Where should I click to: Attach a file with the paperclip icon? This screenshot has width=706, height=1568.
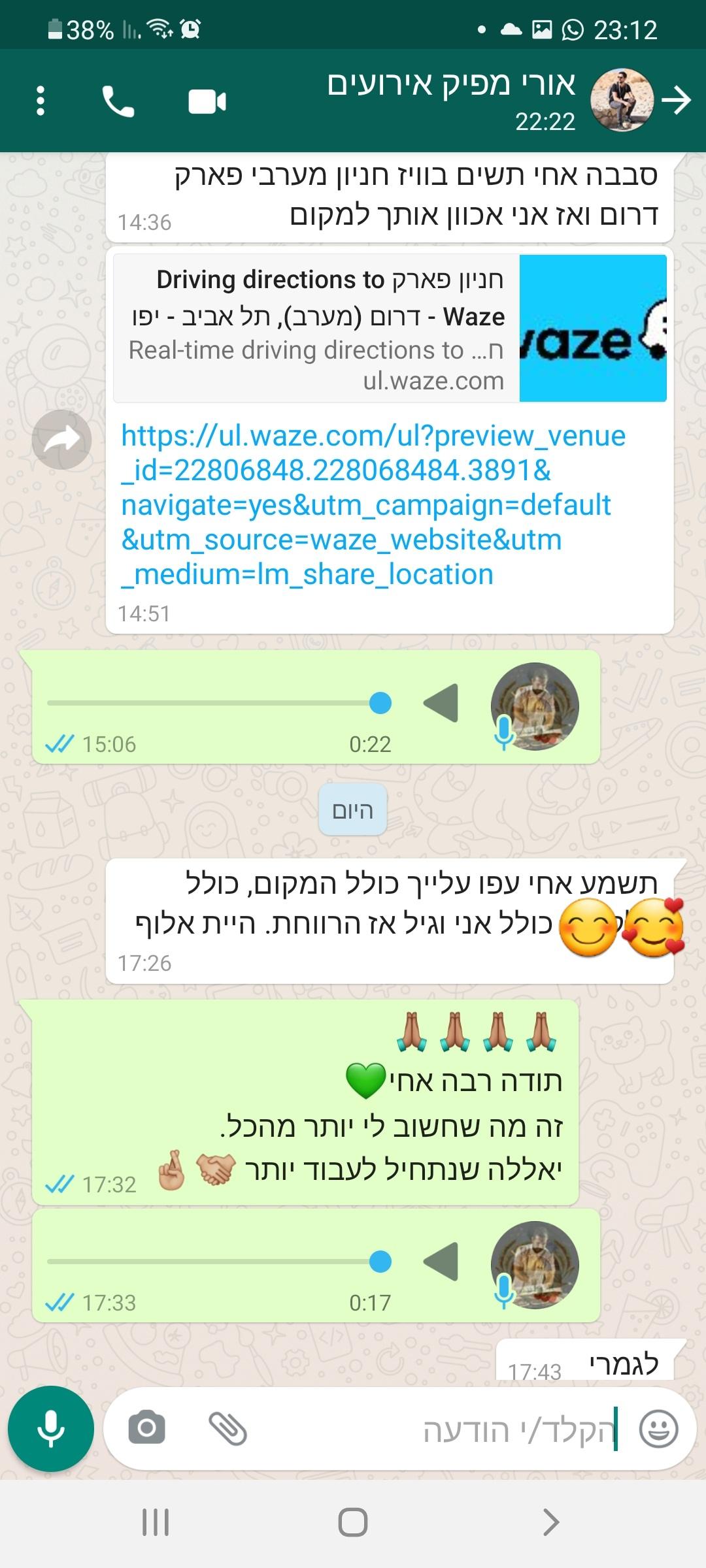227,1429
